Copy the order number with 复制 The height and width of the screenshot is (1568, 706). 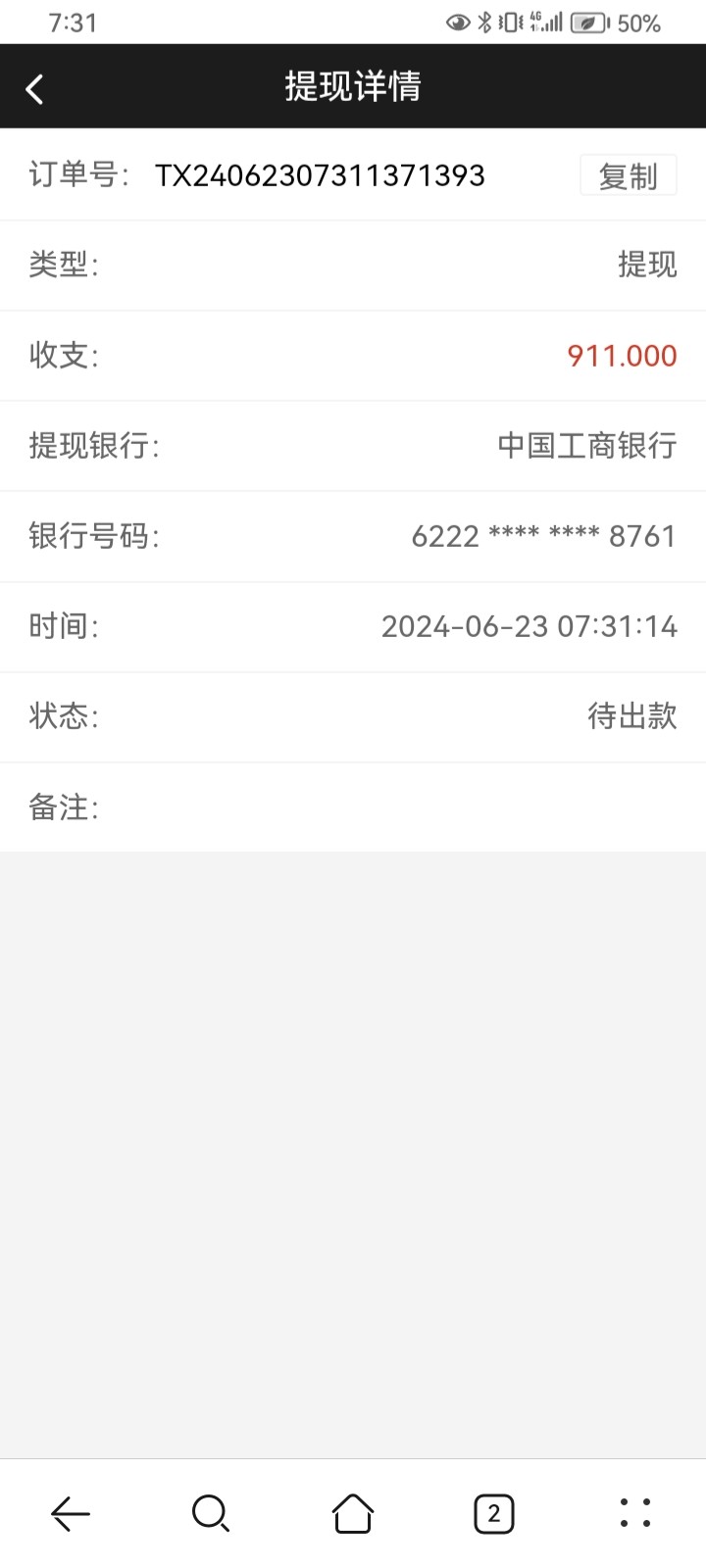(x=628, y=175)
